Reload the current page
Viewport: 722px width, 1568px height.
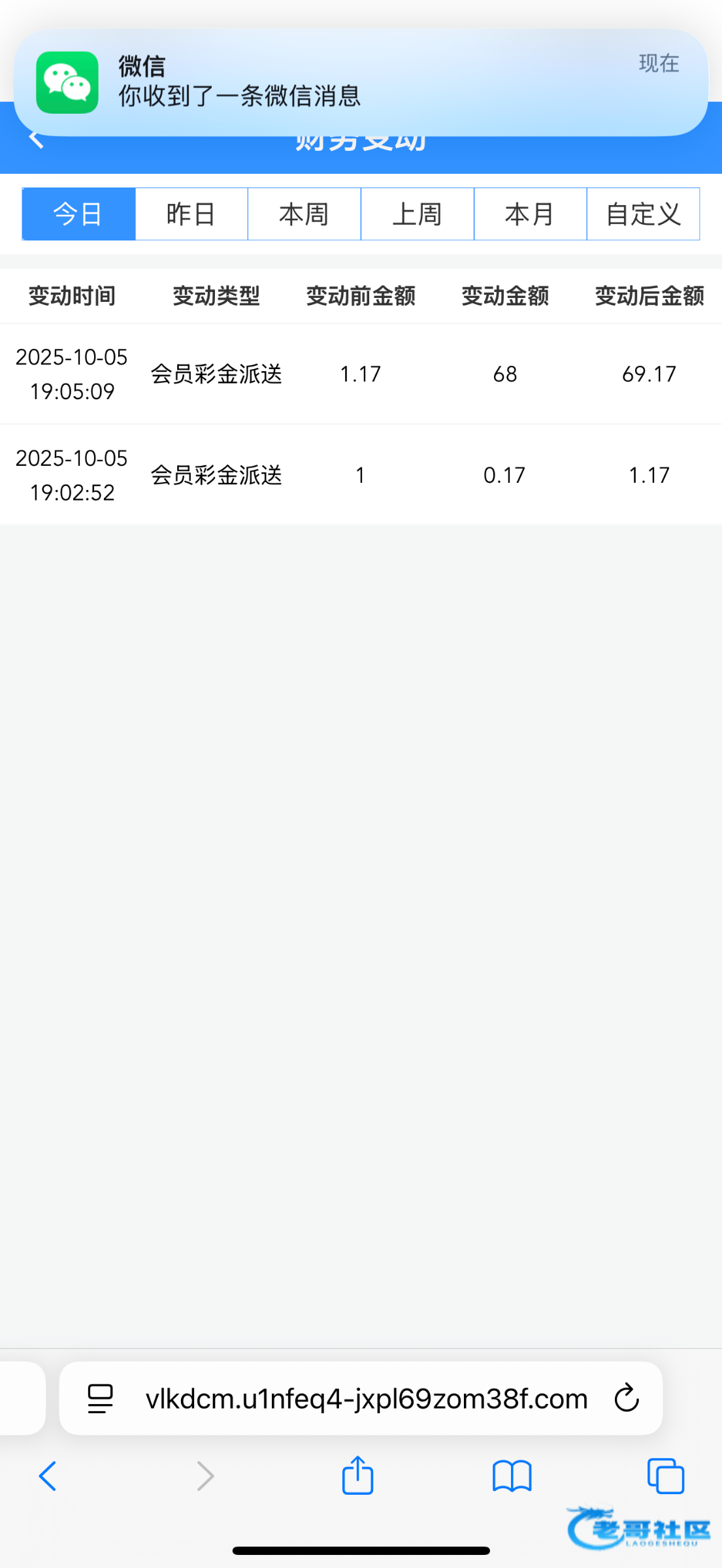(x=626, y=1399)
